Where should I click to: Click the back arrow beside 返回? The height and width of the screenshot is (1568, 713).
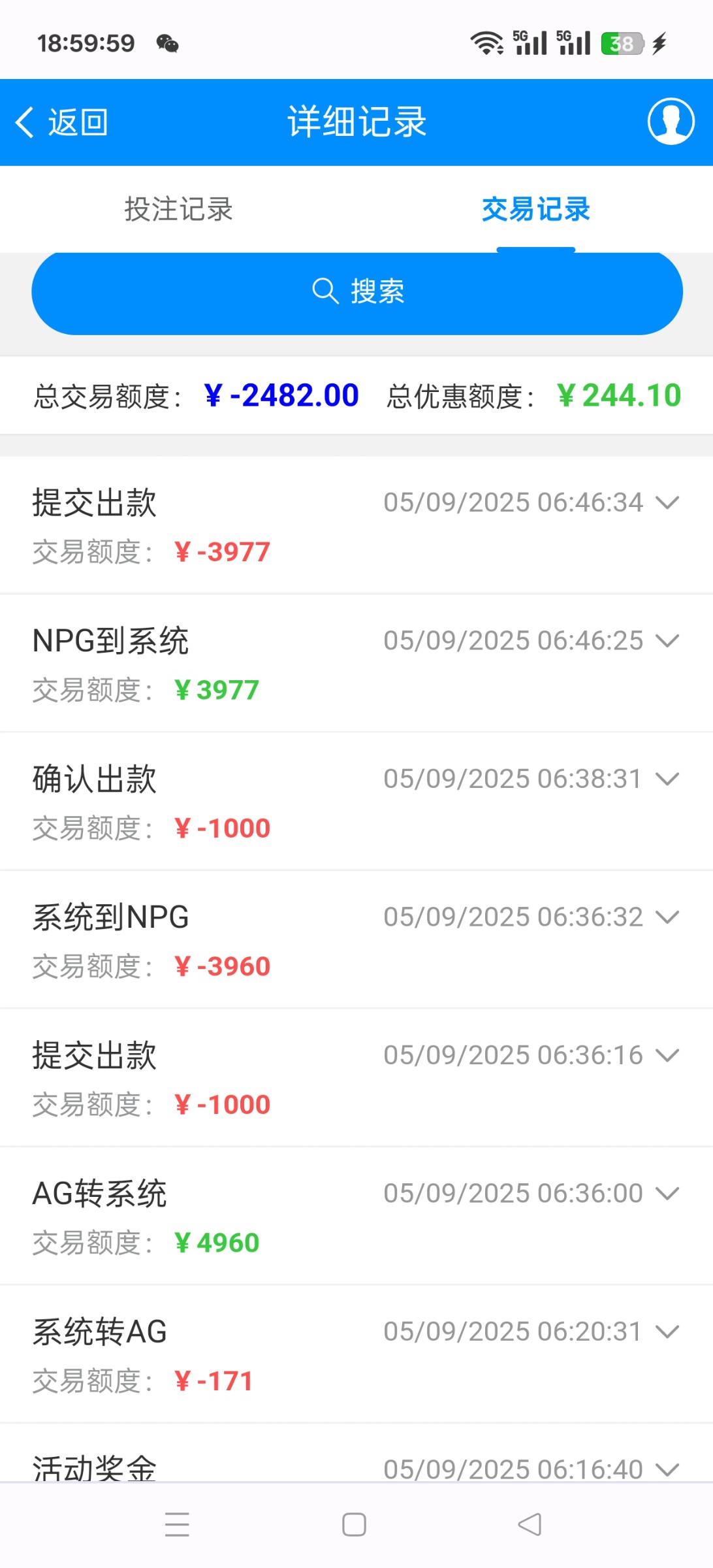pyautogui.click(x=24, y=122)
